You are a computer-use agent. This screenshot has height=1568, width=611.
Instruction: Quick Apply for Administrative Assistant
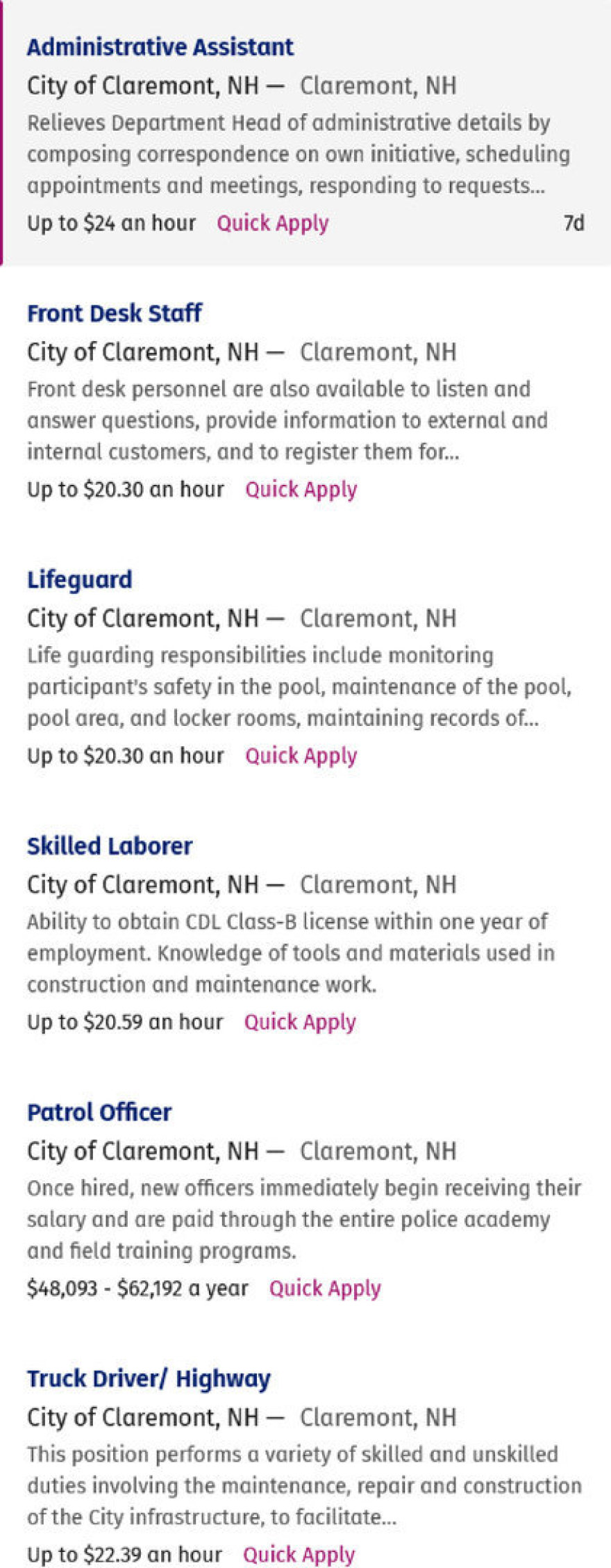(273, 224)
